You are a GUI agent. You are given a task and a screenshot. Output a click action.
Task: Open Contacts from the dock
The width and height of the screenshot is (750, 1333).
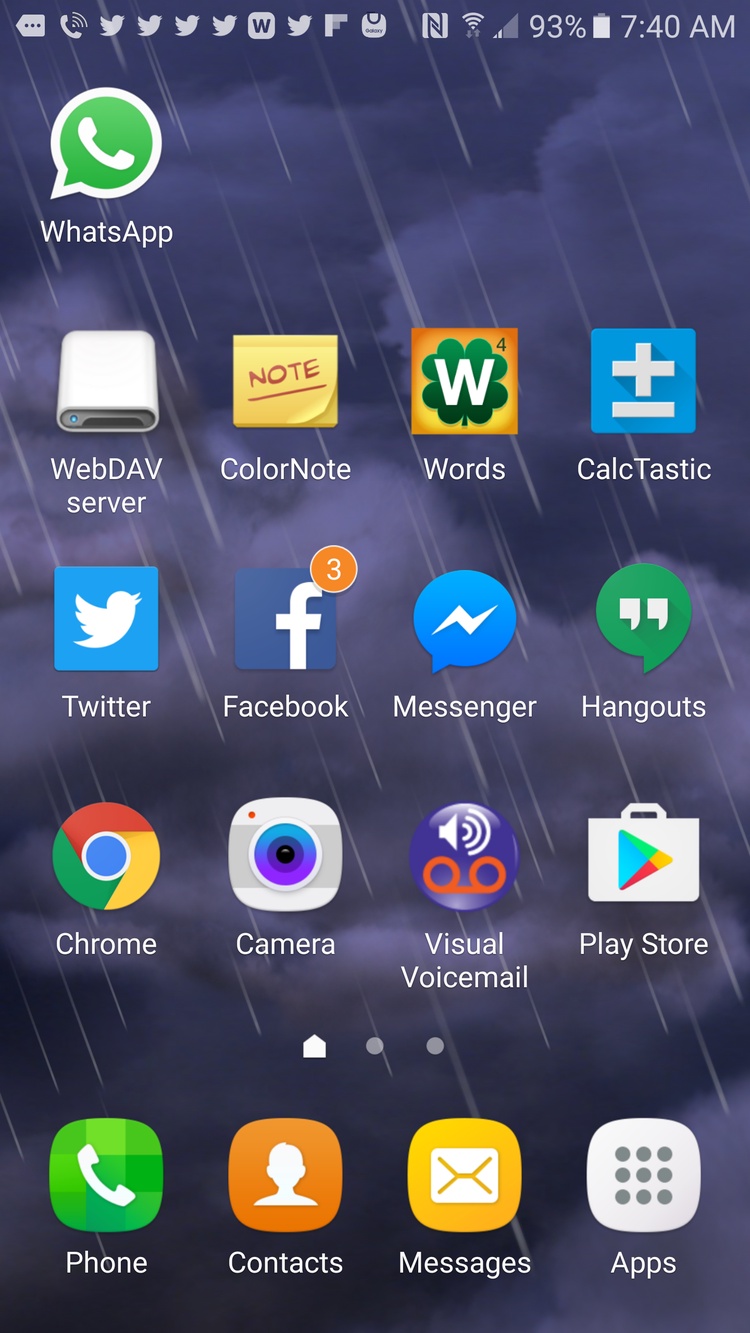[x=285, y=1176]
